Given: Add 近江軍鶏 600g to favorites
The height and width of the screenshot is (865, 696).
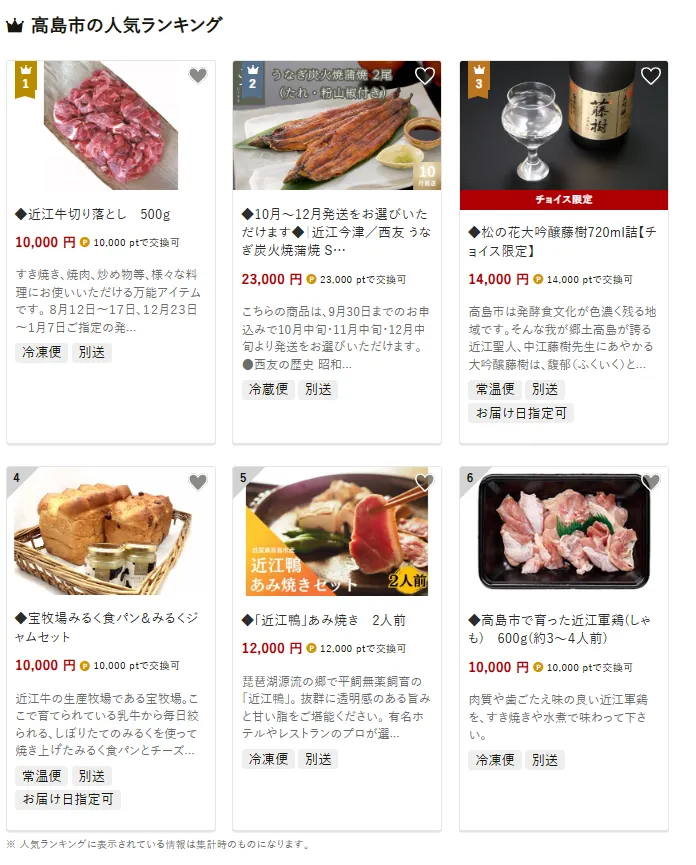Looking at the screenshot, I should 651,482.
